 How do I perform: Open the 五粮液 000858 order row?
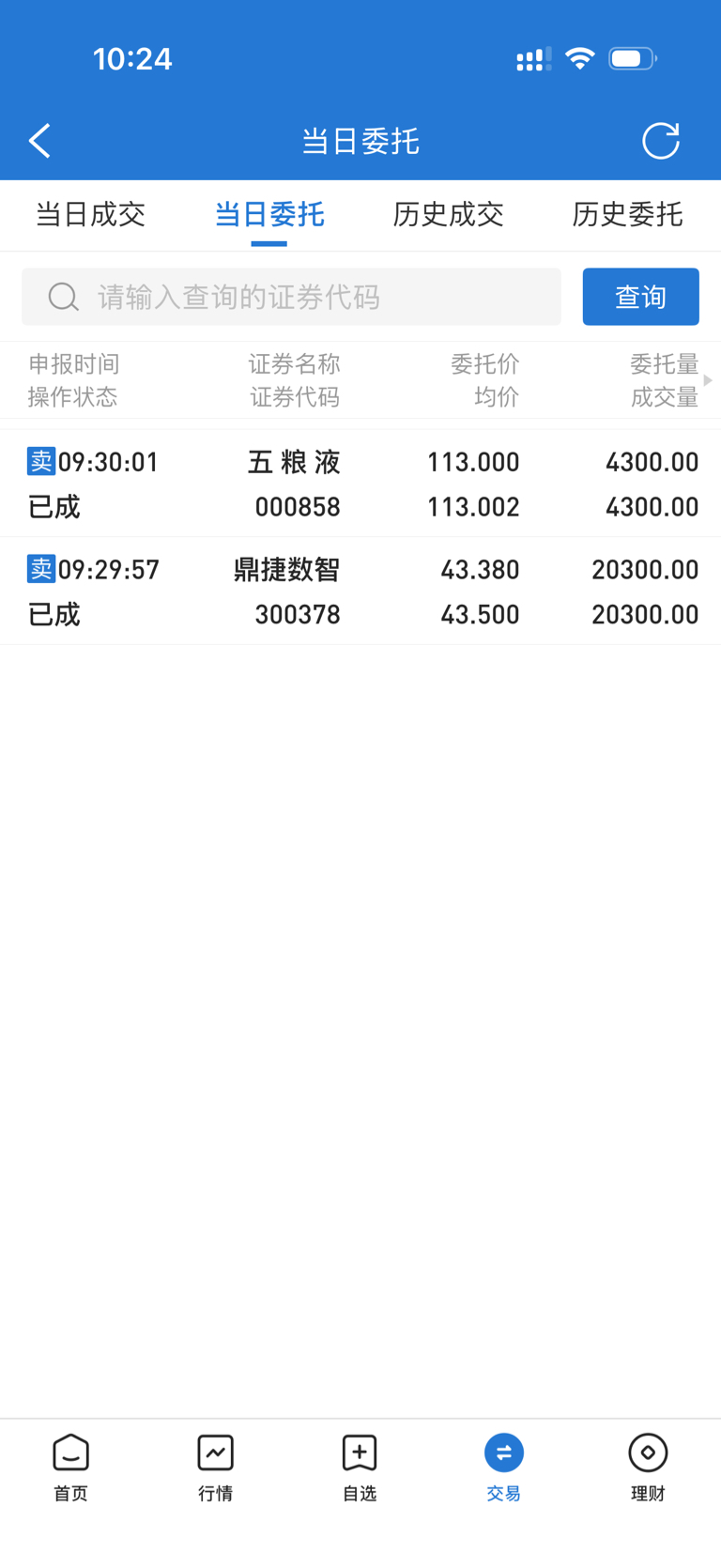(x=360, y=484)
